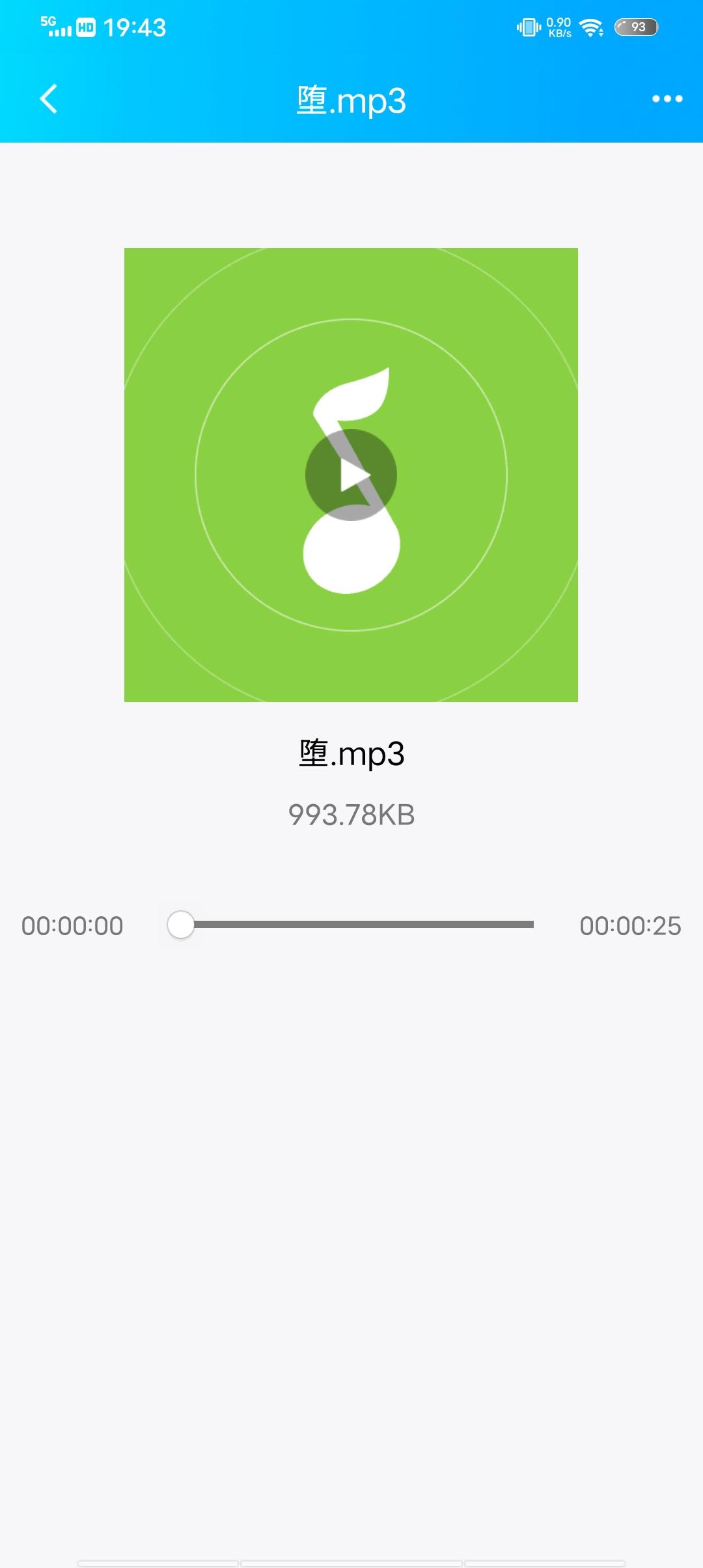The image size is (703, 1568).
Task: Tap the playback progress slider handle
Action: click(x=181, y=925)
